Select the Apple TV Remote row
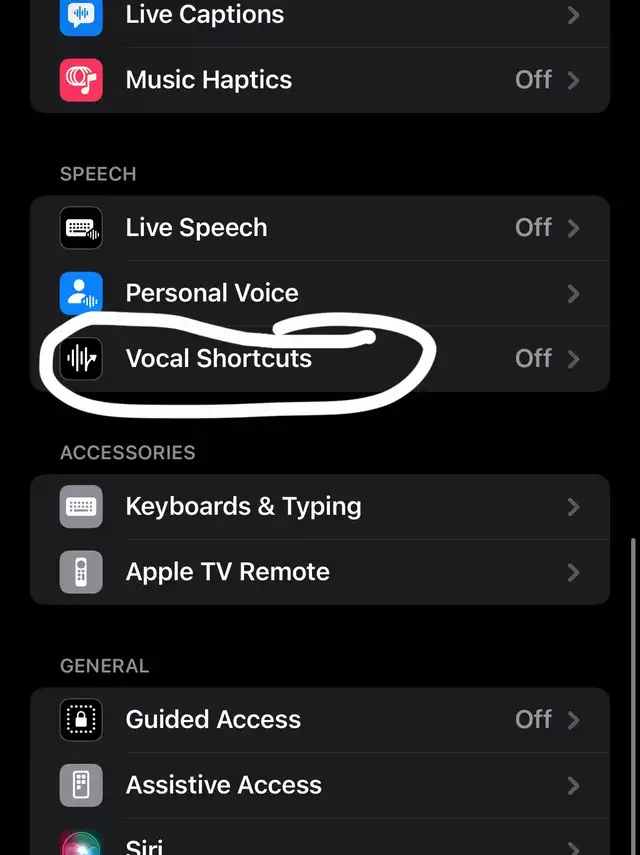Image resolution: width=640 pixels, height=855 pixels. [x=320, y=572]
